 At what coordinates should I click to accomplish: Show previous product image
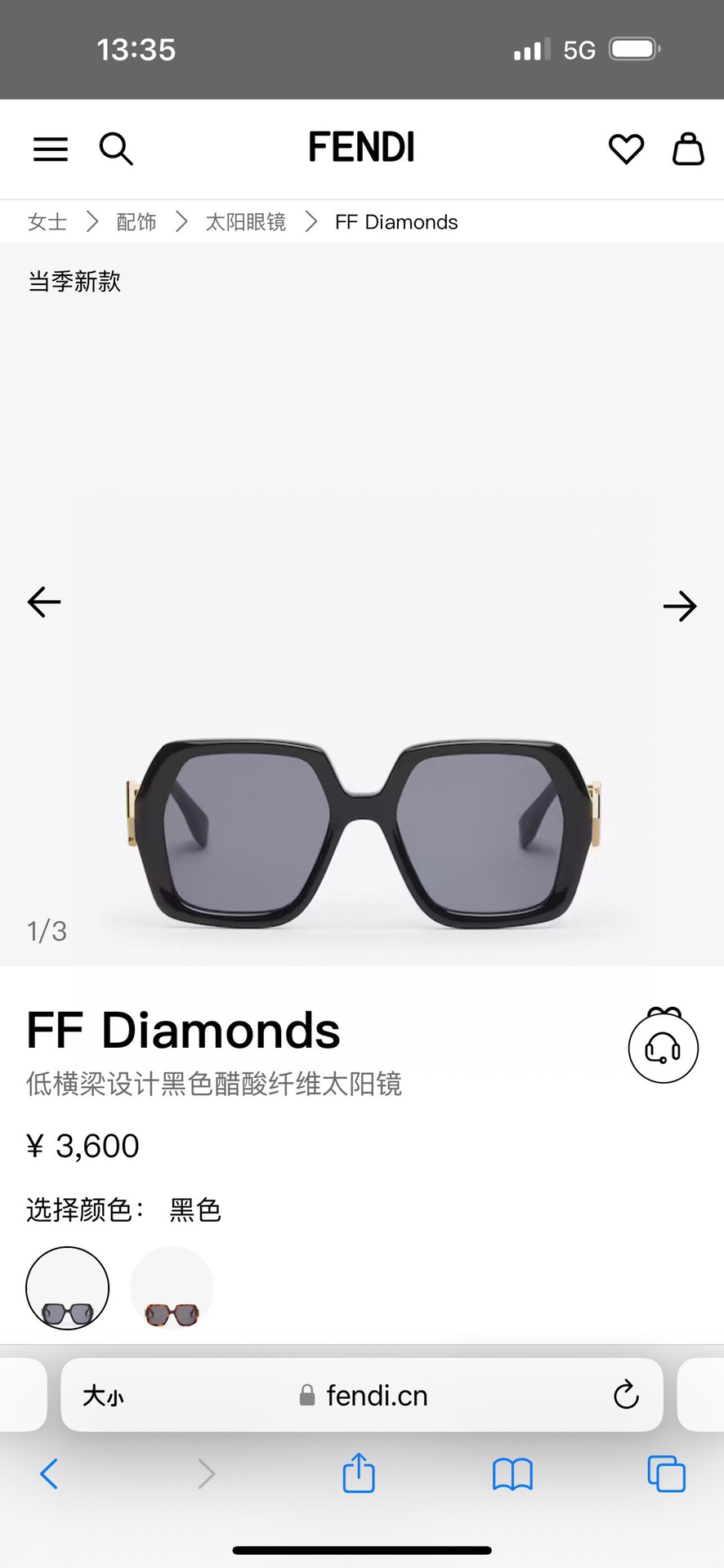(x=44, y=603)
